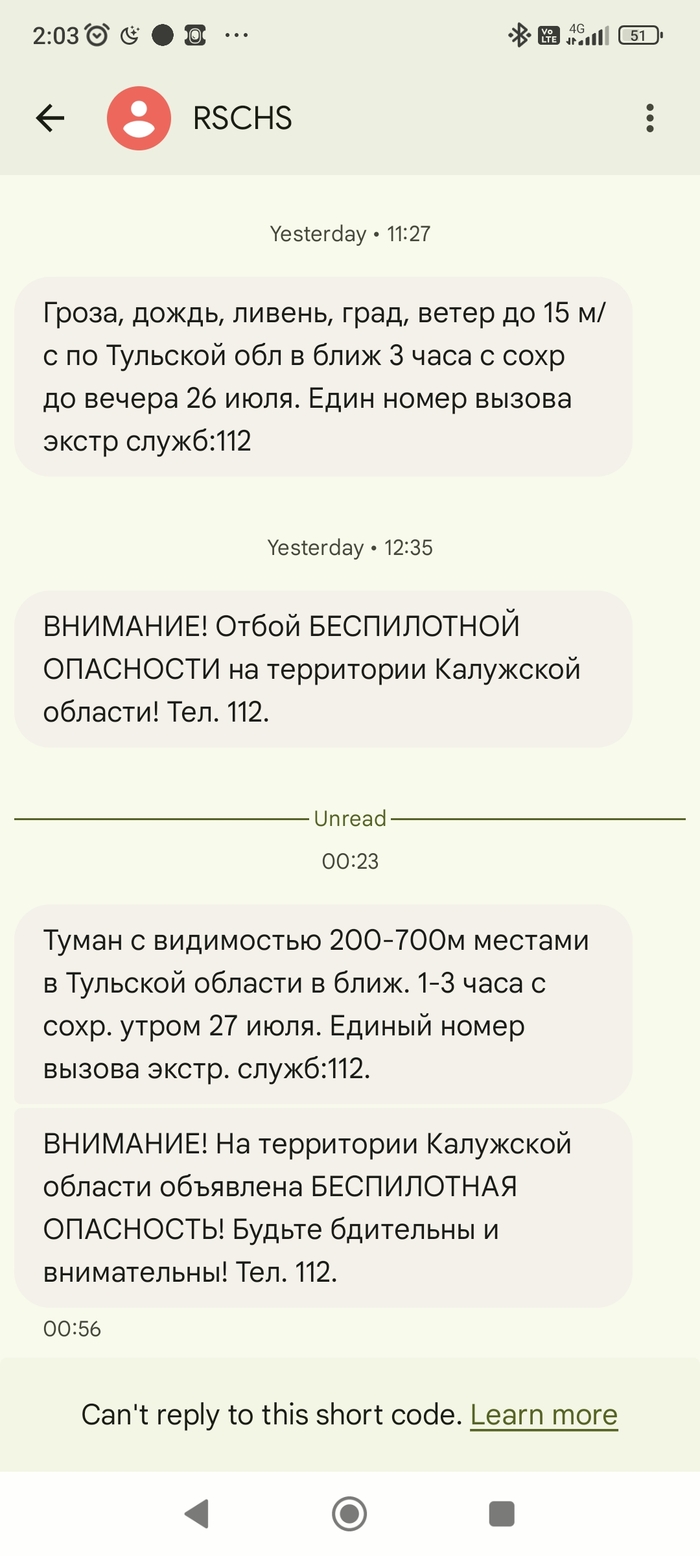Open recent apps view
The height and width of the screenshot is (1556, 700).
(501, 1514)
